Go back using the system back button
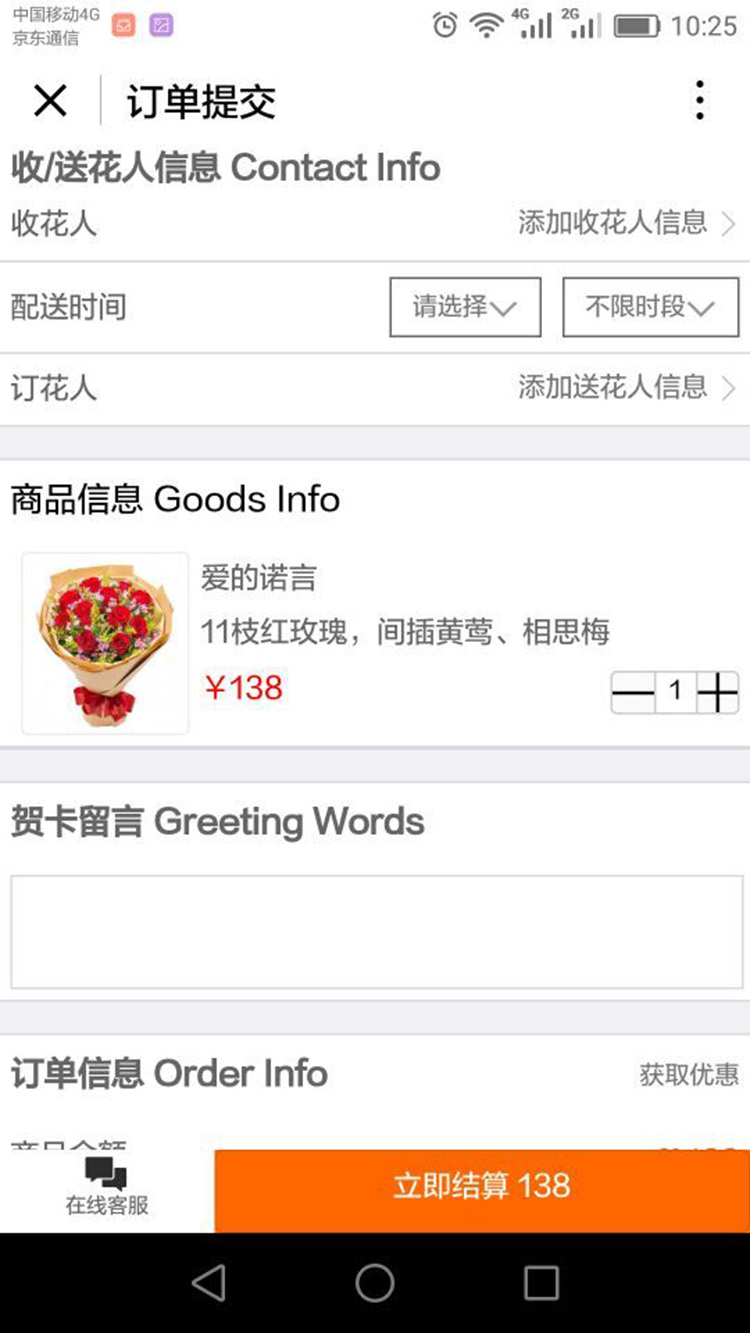Image resolution: width=750 pixels, height=1333 pixels. 209,1283
